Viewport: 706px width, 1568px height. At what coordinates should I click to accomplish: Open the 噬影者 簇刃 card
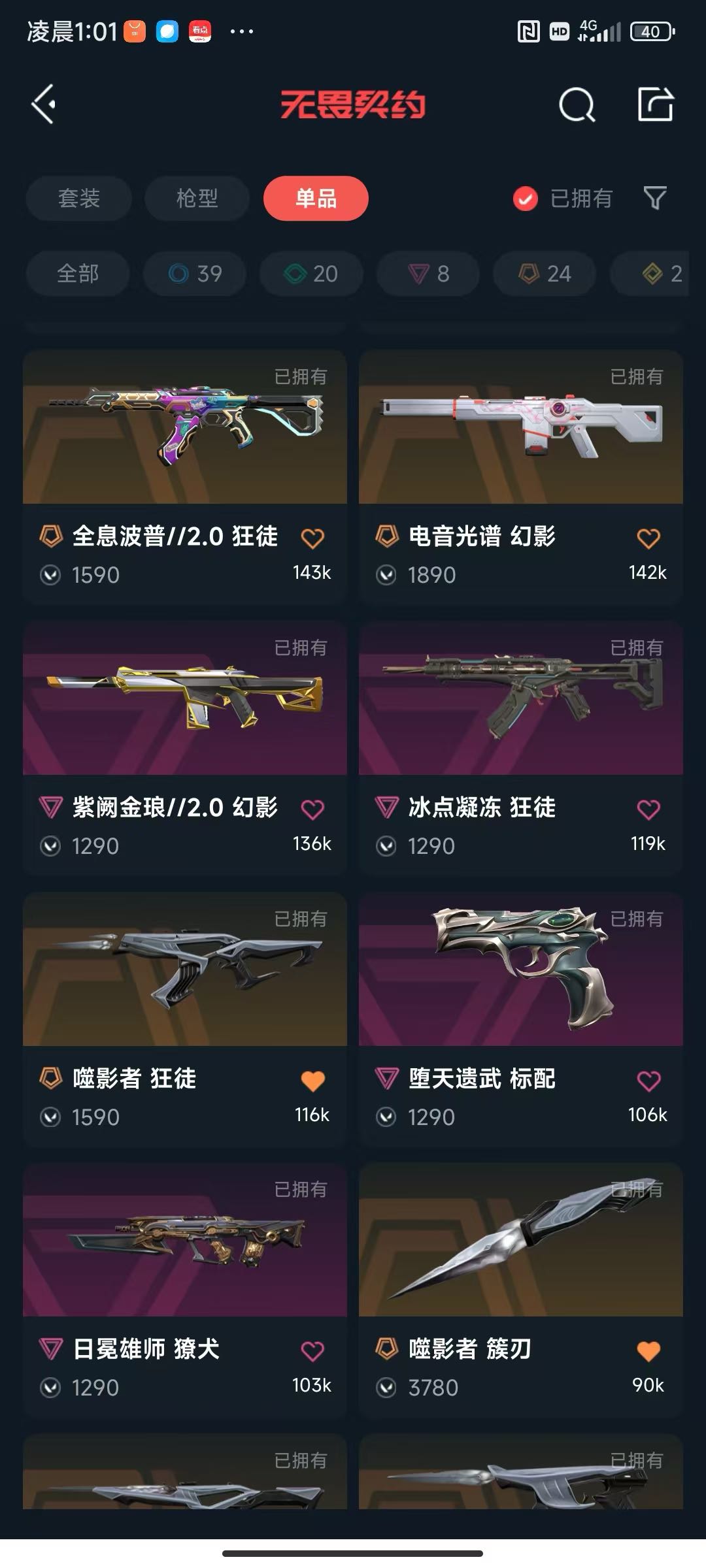pyautogui.click(x=521, y=1290)
